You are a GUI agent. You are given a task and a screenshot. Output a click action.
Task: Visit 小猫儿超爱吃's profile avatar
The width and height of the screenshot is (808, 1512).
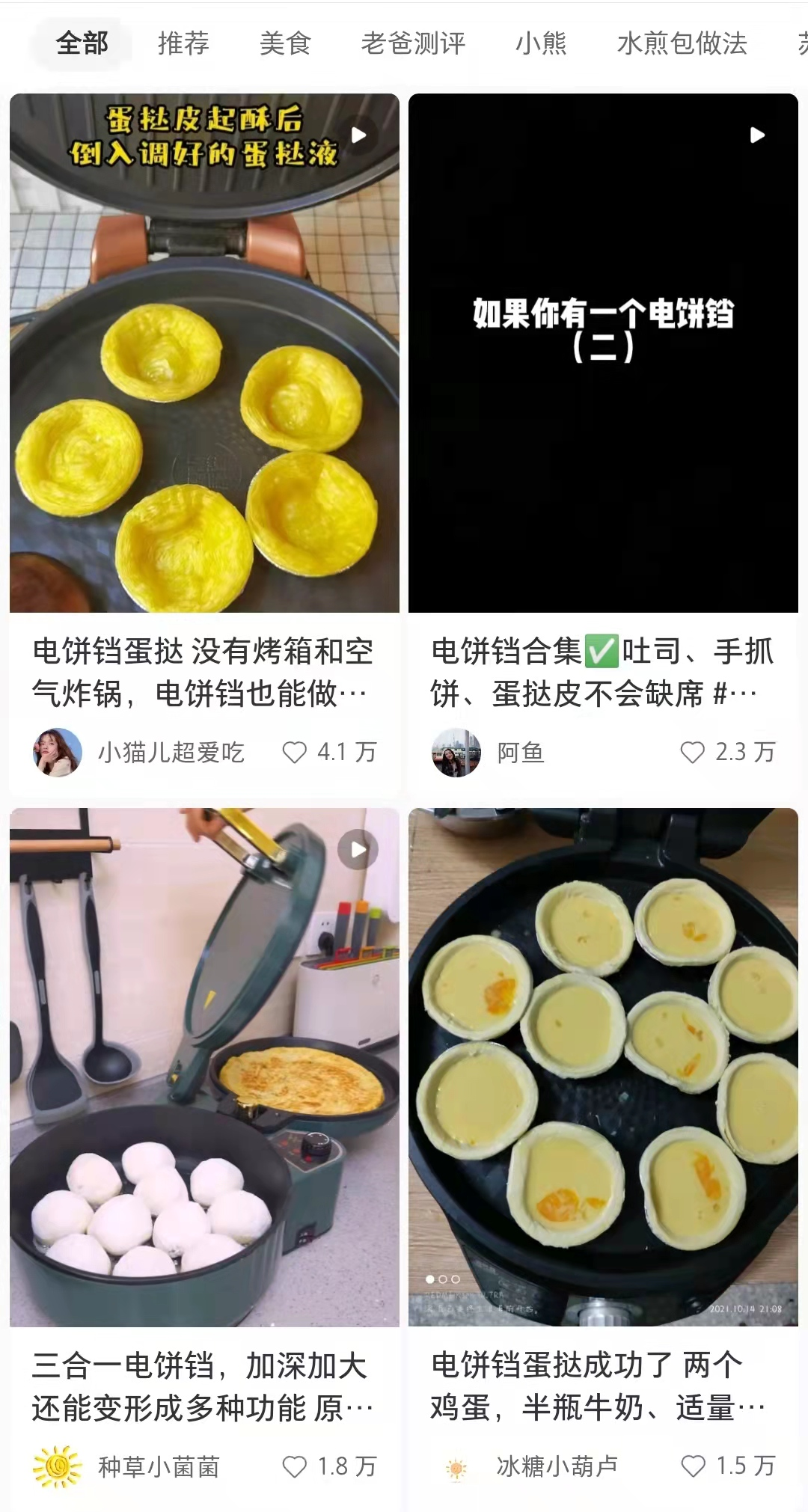[x=58, y=752]
